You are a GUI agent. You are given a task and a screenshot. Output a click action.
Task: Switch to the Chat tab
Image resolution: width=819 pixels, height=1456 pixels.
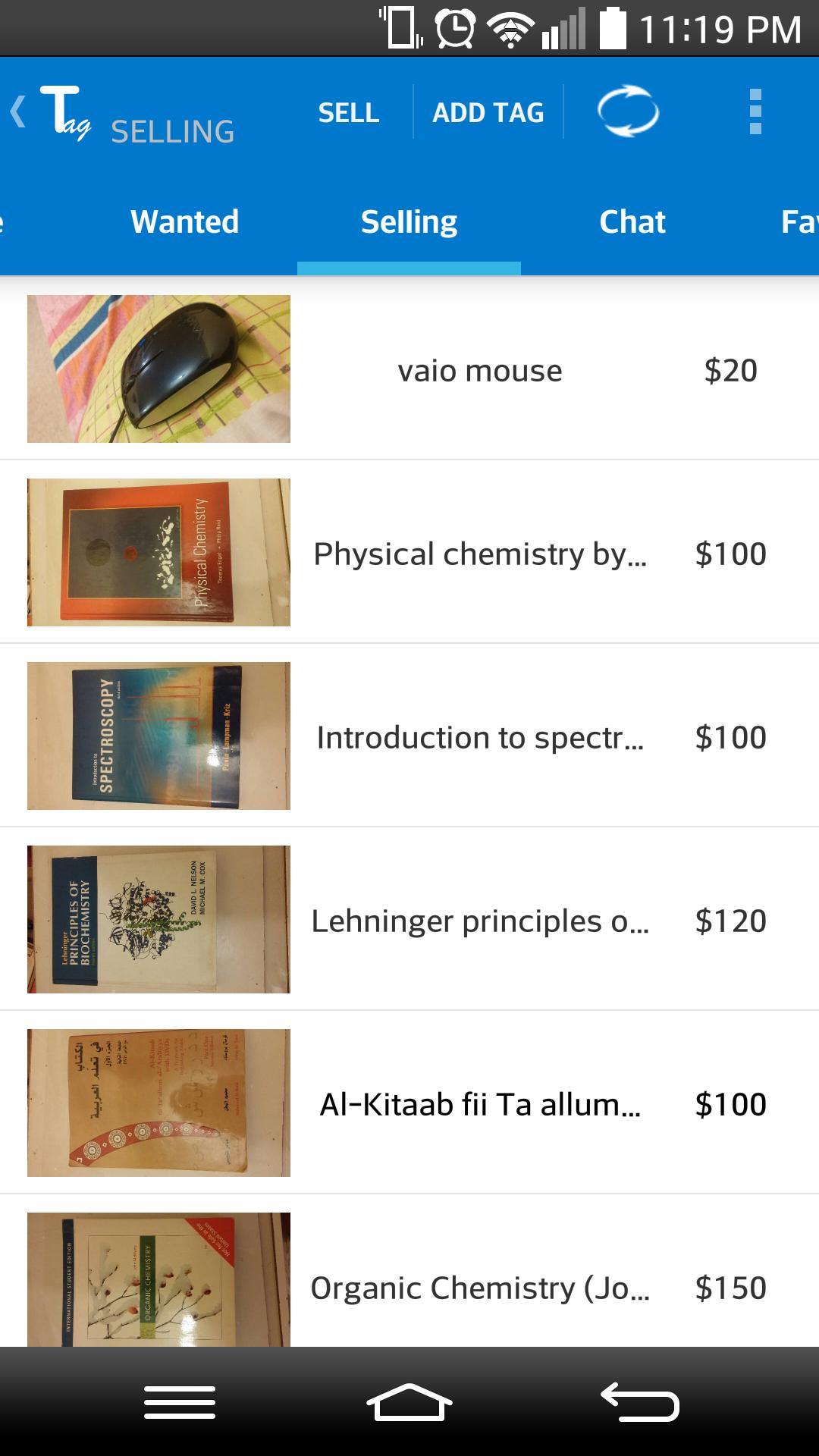[x=632, y=222]
